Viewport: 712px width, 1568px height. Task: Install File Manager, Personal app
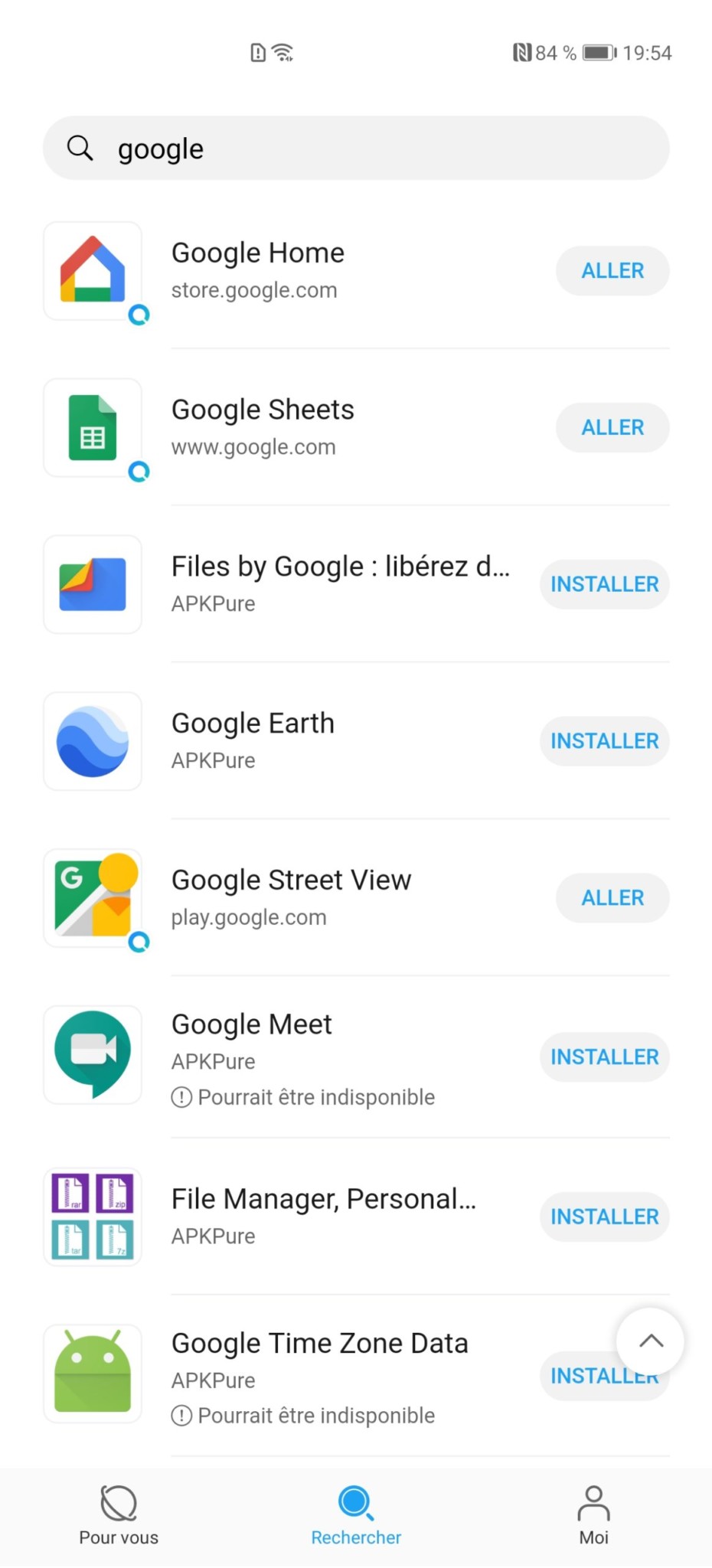[604, 1217]
